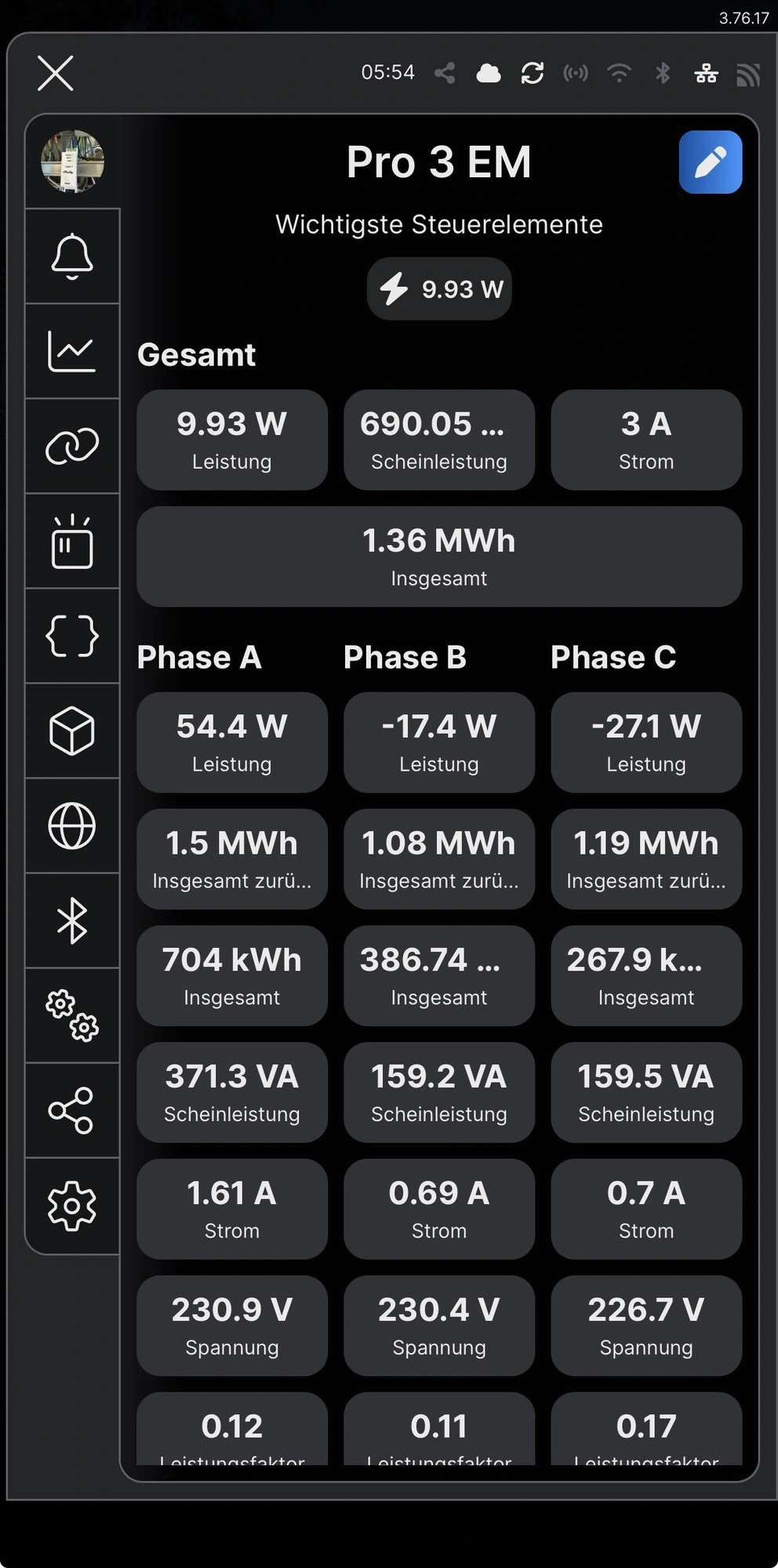Open the cube components tab
This screenshot has width=778, height=1568.
click(72, 731)
